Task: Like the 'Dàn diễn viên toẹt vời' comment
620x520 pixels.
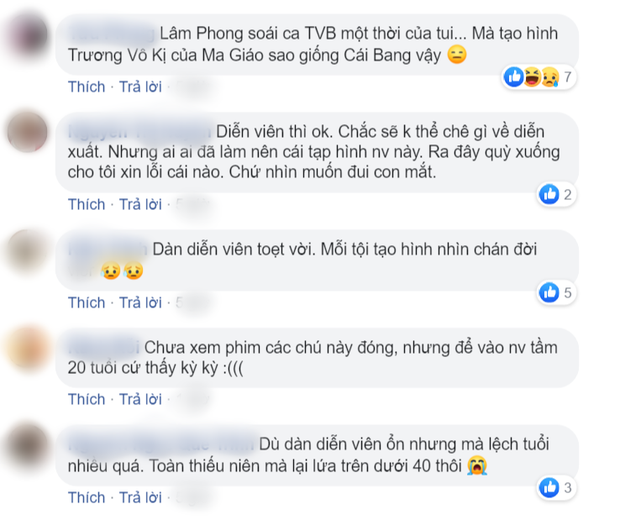Action: click(x=85, y=302)
